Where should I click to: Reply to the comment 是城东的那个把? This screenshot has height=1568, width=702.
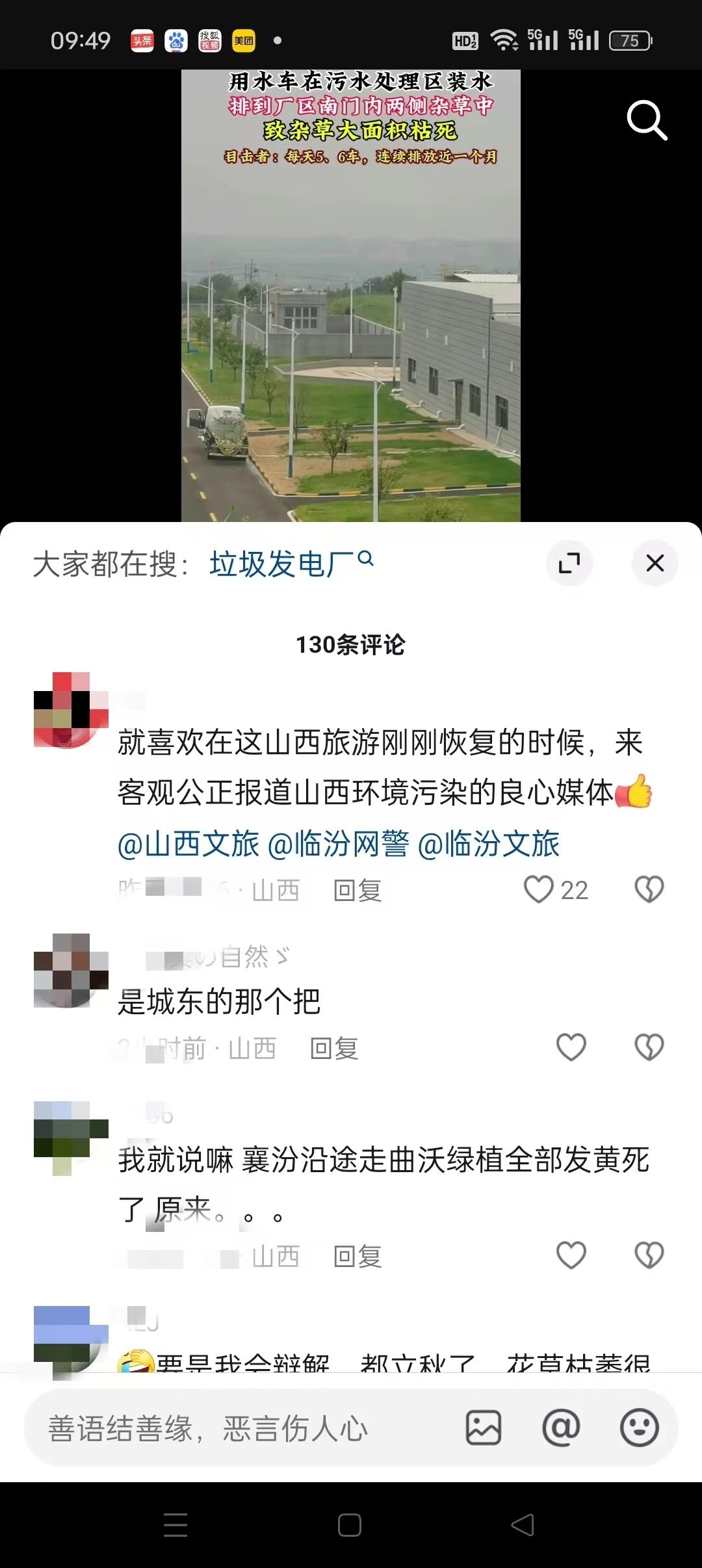pos(334,1048)
